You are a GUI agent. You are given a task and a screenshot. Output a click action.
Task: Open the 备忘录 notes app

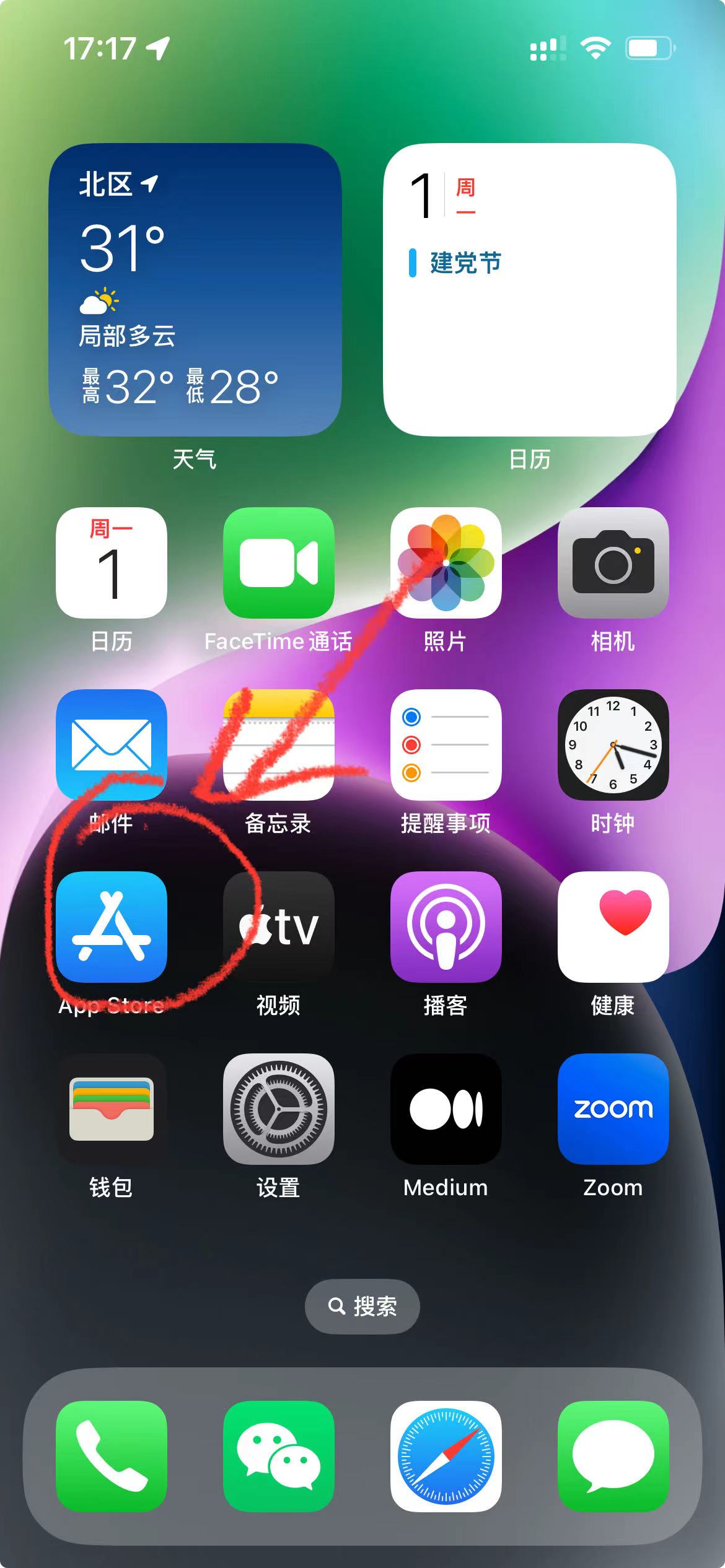tap(279, 744)
